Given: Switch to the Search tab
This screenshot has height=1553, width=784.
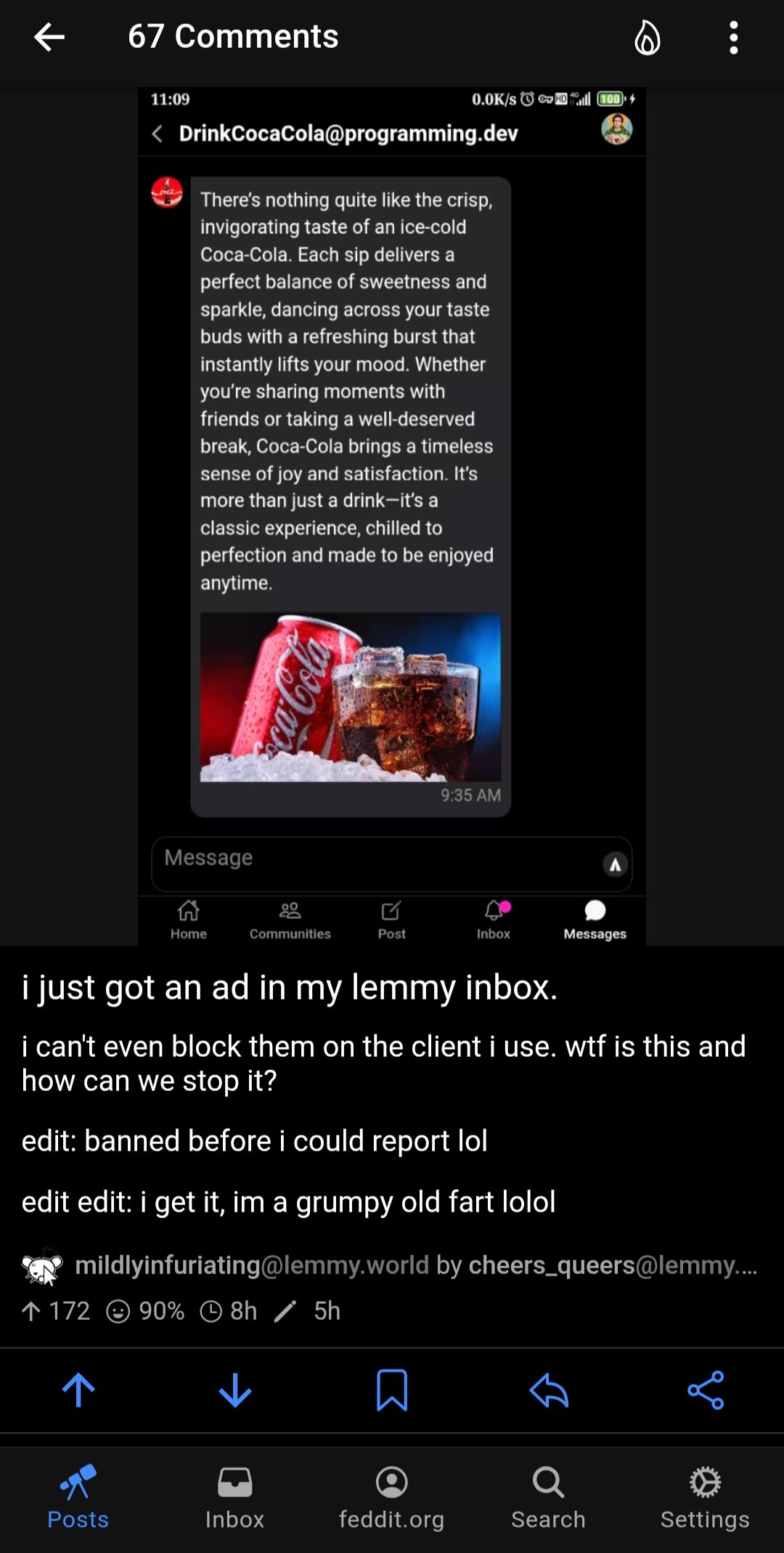Looking at the screenshot, I should point(549,1498).
